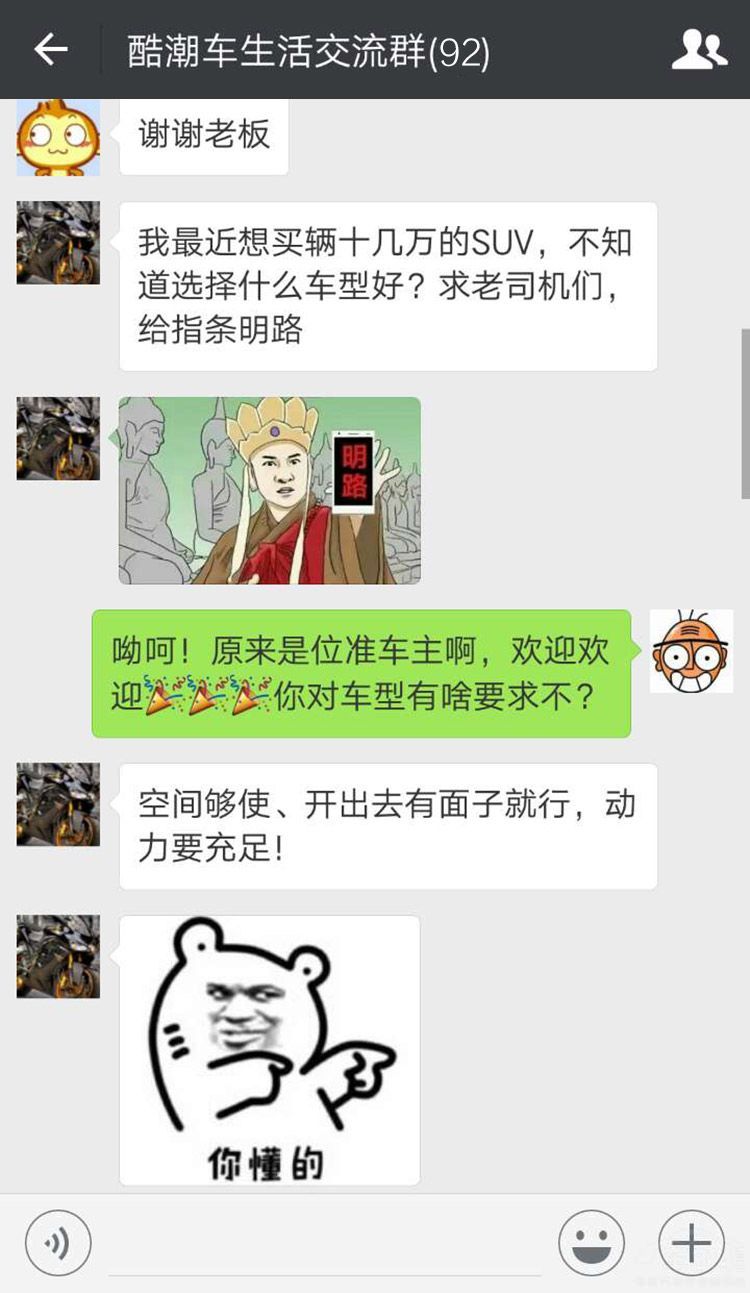The width and height of the screenshot is (750, 1293).
Task: Open my own avatar beside green message
Action: (691, 651)
